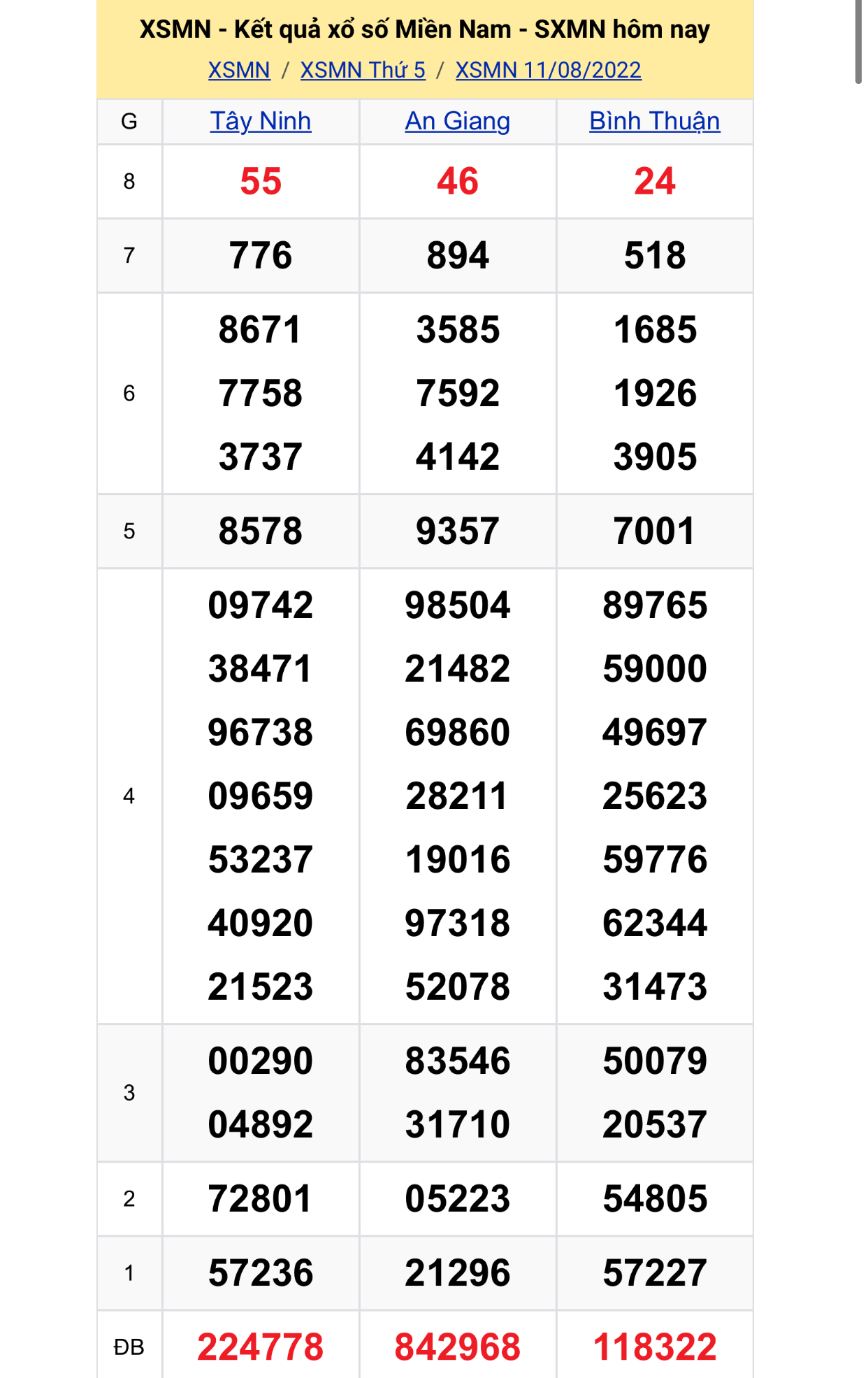
Task: Select prize 5 number 7001 for Bình Thuận
Action: (653, 531)
